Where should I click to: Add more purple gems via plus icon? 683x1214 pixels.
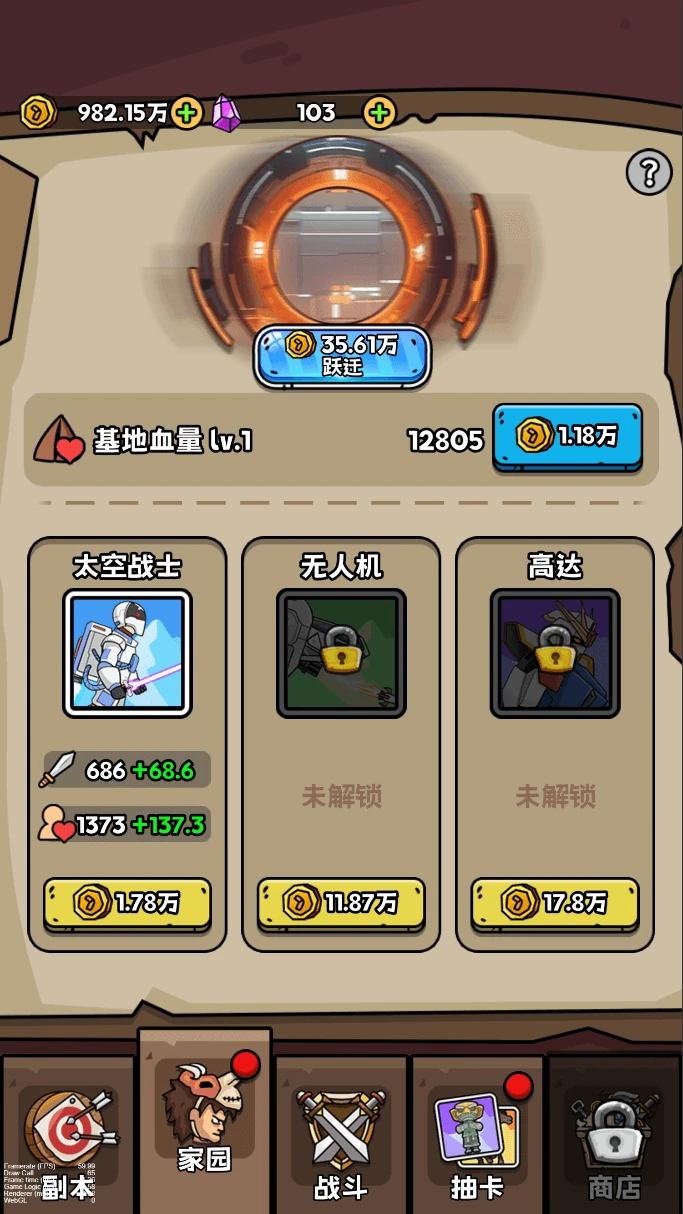378,113
